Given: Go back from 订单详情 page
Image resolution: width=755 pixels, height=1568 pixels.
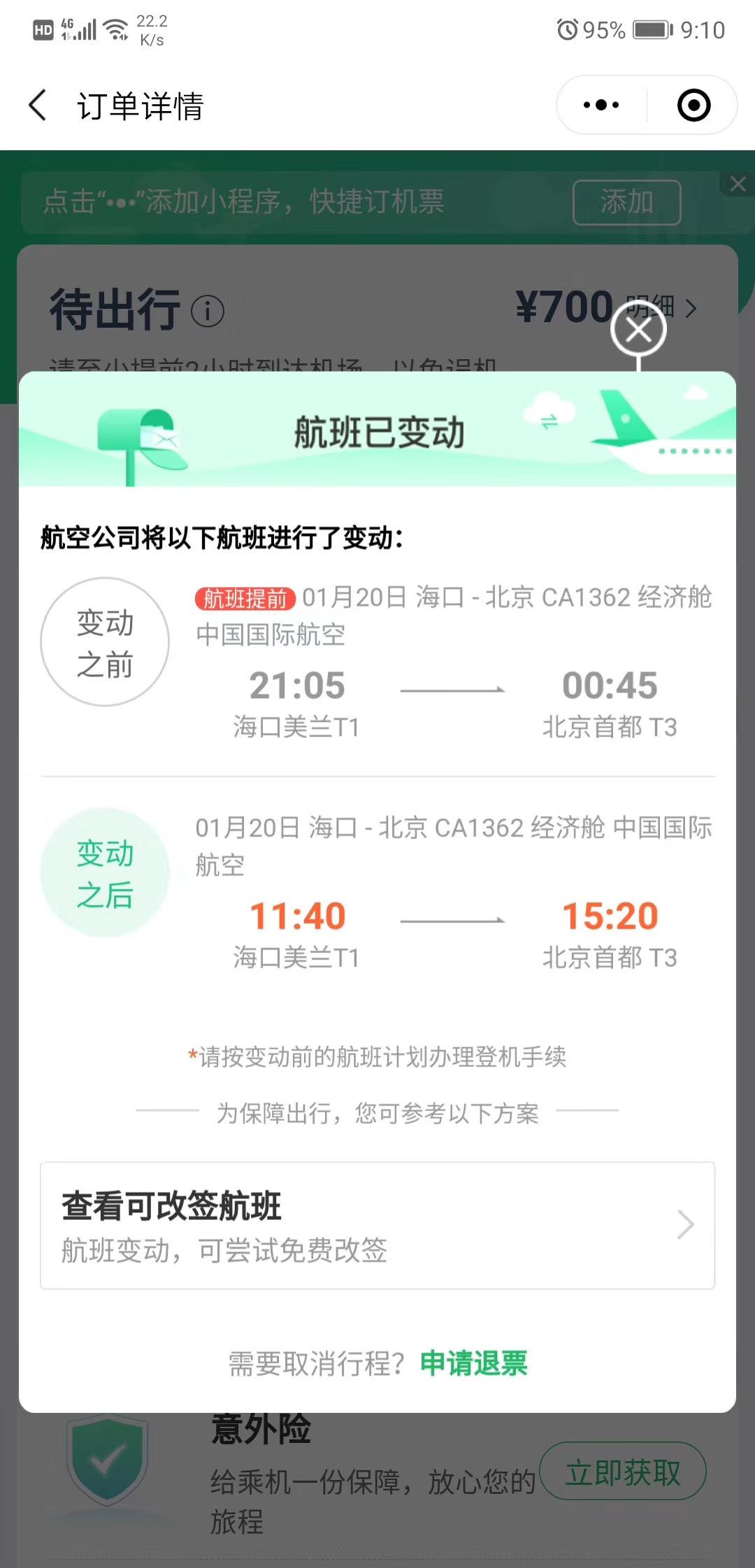Looking at the screenshot, I should pyautogui.click(x=38, y=106).
